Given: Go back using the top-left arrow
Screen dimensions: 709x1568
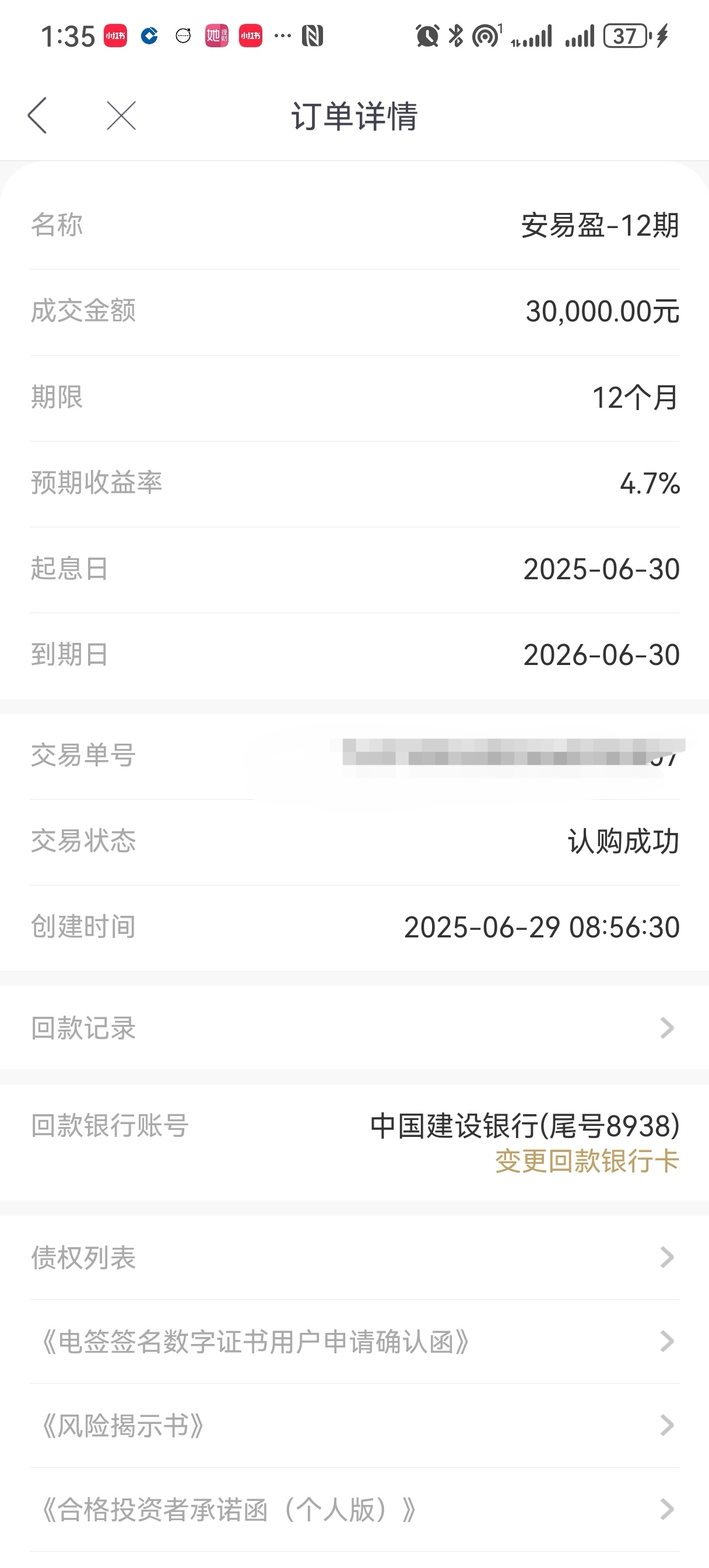Looking at the screenshot, I should [x=37, y=115].
